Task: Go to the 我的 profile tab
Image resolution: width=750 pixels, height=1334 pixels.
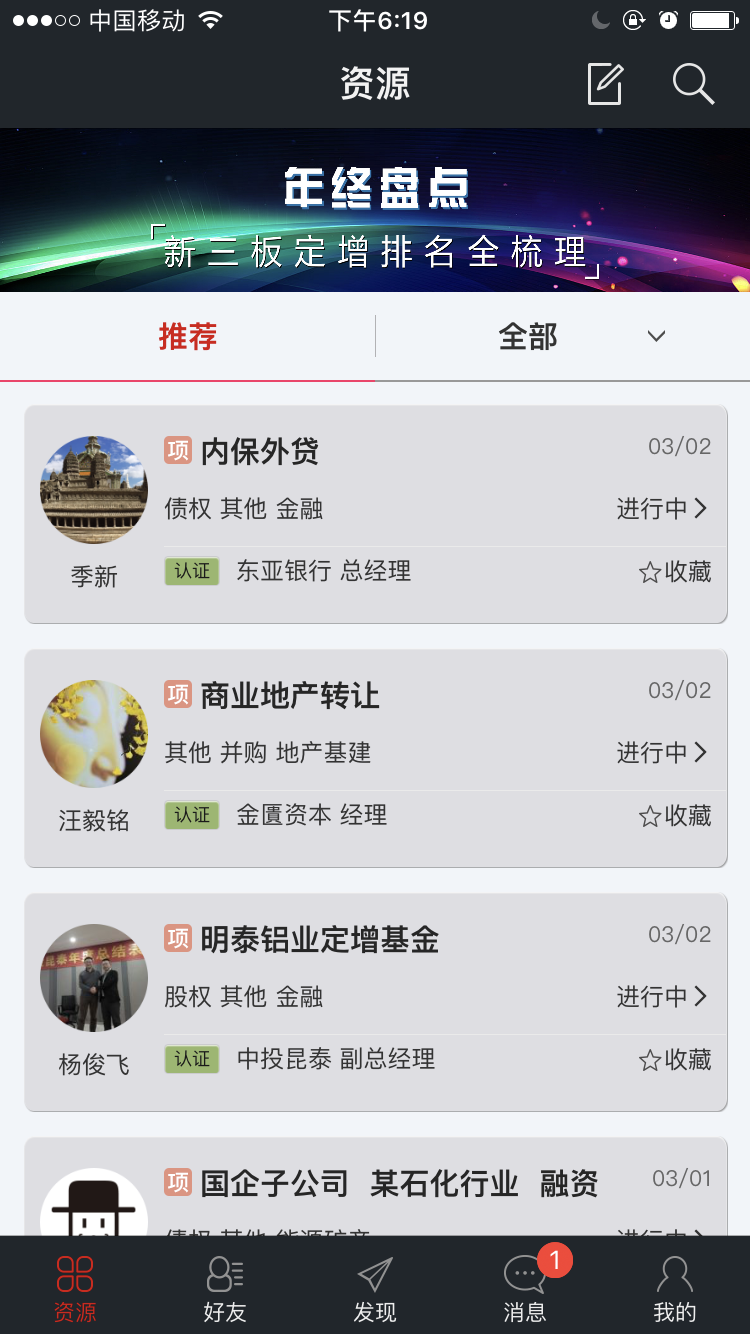Action: click(x=675, y=1288)
